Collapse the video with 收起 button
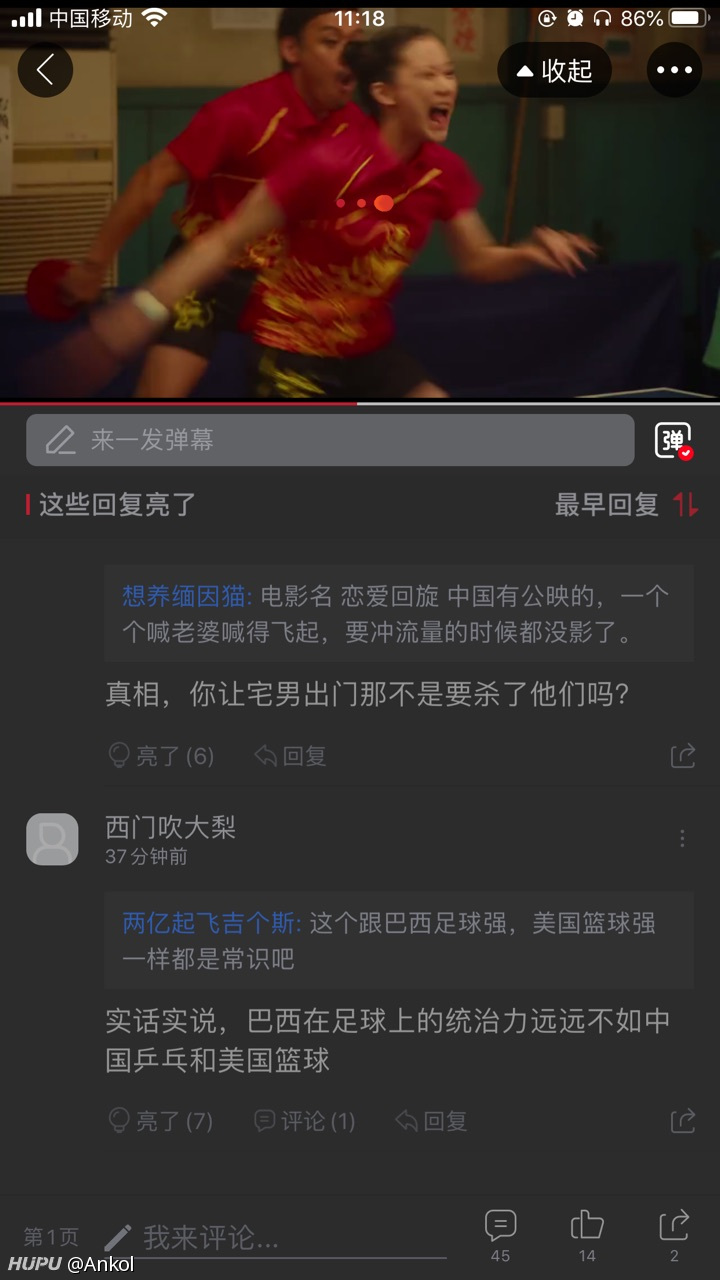The image size is (720, 1280). pos(554,70)
